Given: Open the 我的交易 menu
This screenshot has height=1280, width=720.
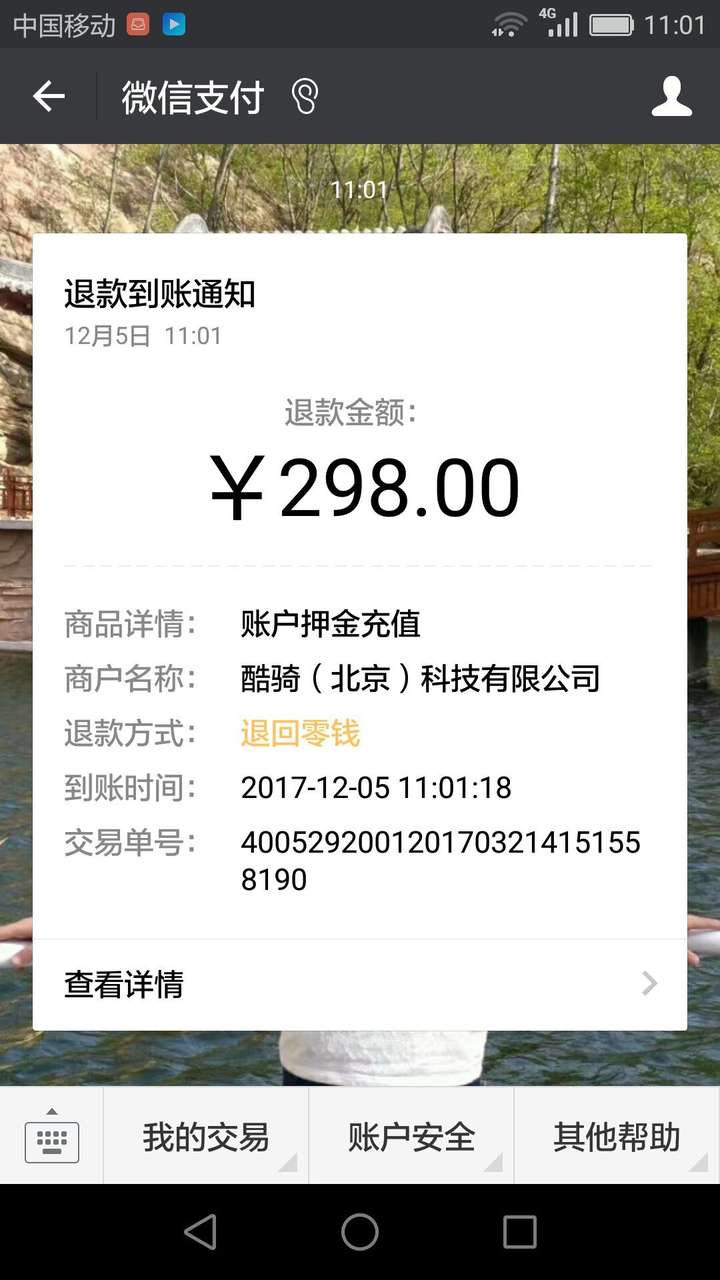Looking at the screenshot, I should pos(206,1137).
